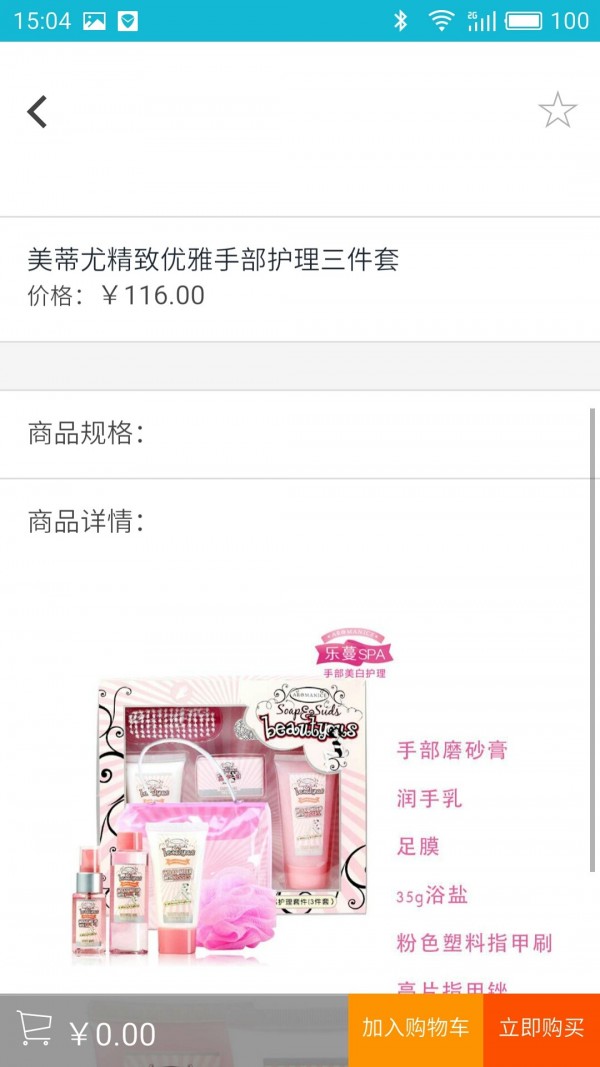Favorite this product with the star
The image size is (600, 1067).
557,110
